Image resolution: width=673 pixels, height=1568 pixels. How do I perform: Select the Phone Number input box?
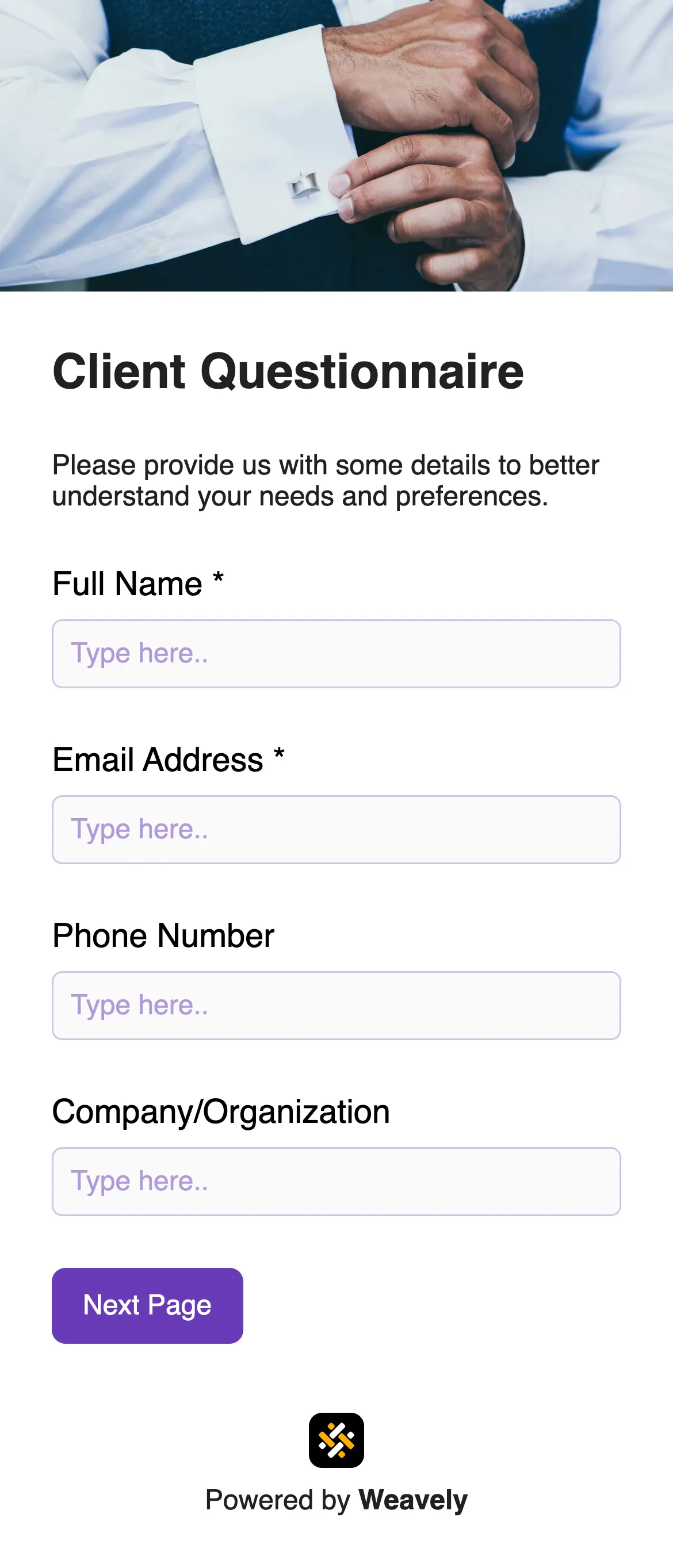(x=336, y=1006)
